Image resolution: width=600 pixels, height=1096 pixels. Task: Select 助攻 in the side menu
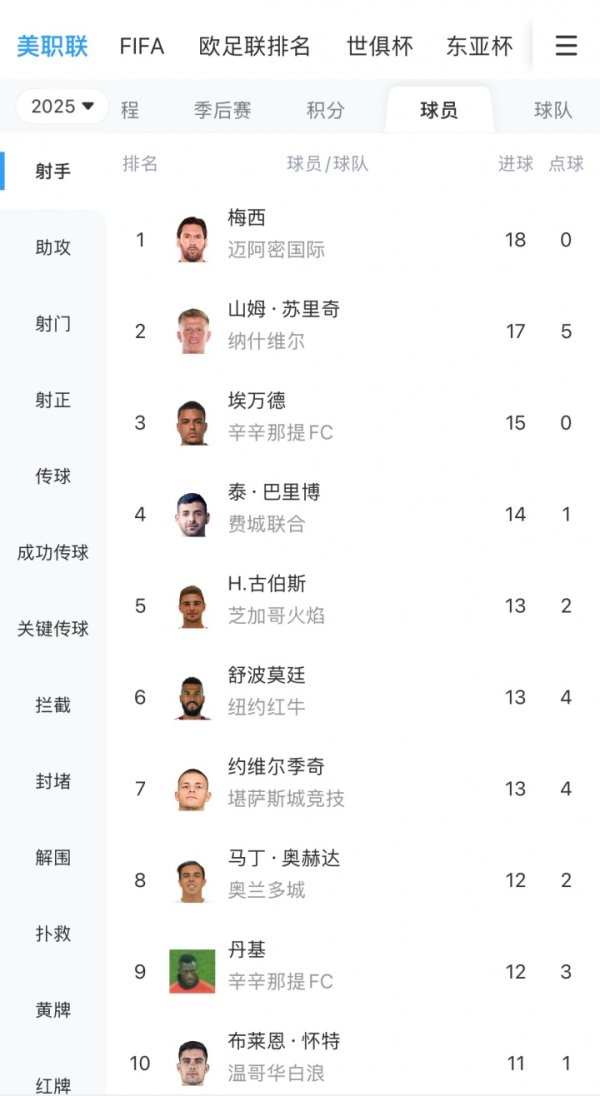[53, 247]
